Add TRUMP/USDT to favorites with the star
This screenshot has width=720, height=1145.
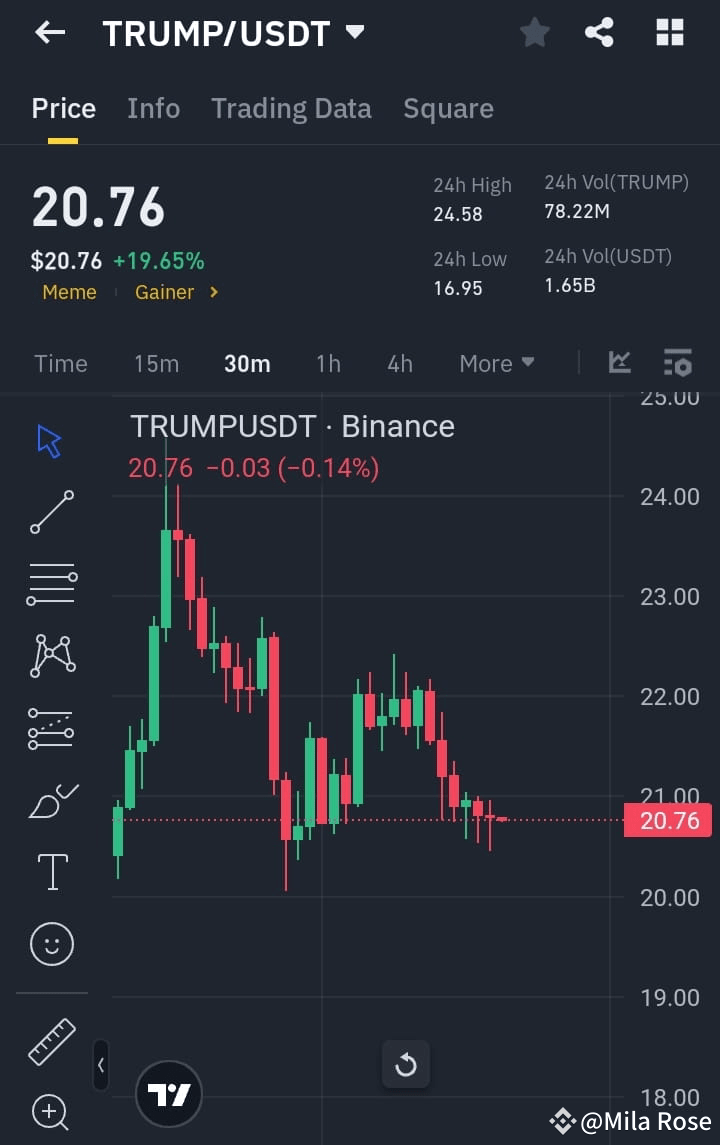534,32
